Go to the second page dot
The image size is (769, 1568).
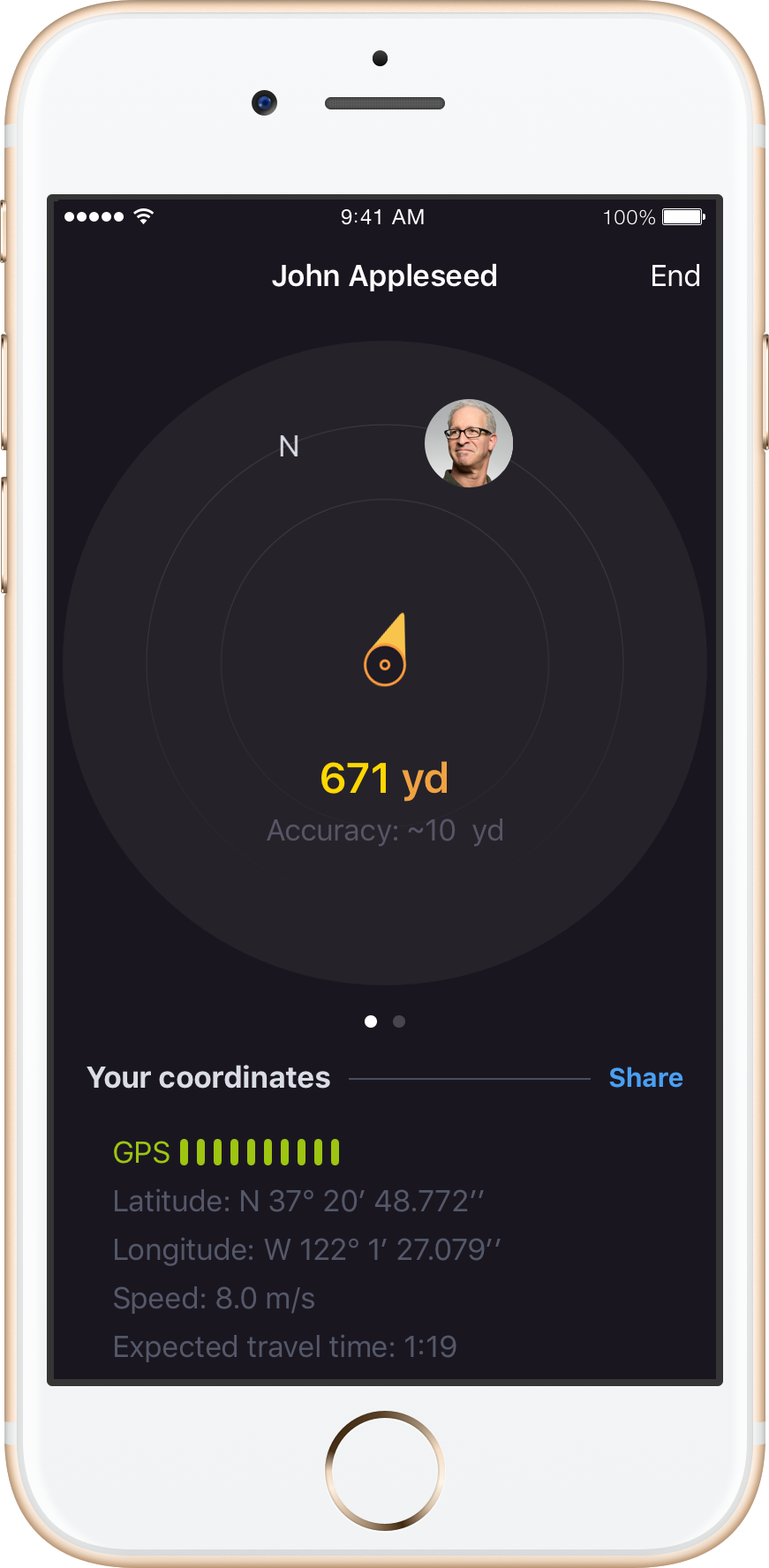pyautogui.click(x=399, y=1021)
